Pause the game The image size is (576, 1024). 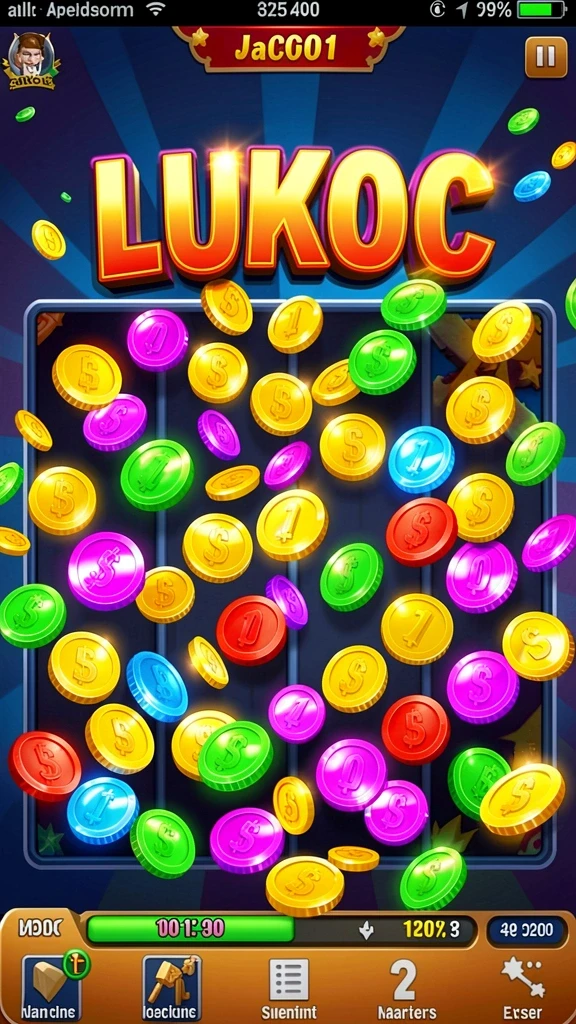click(x=545, y=57)
